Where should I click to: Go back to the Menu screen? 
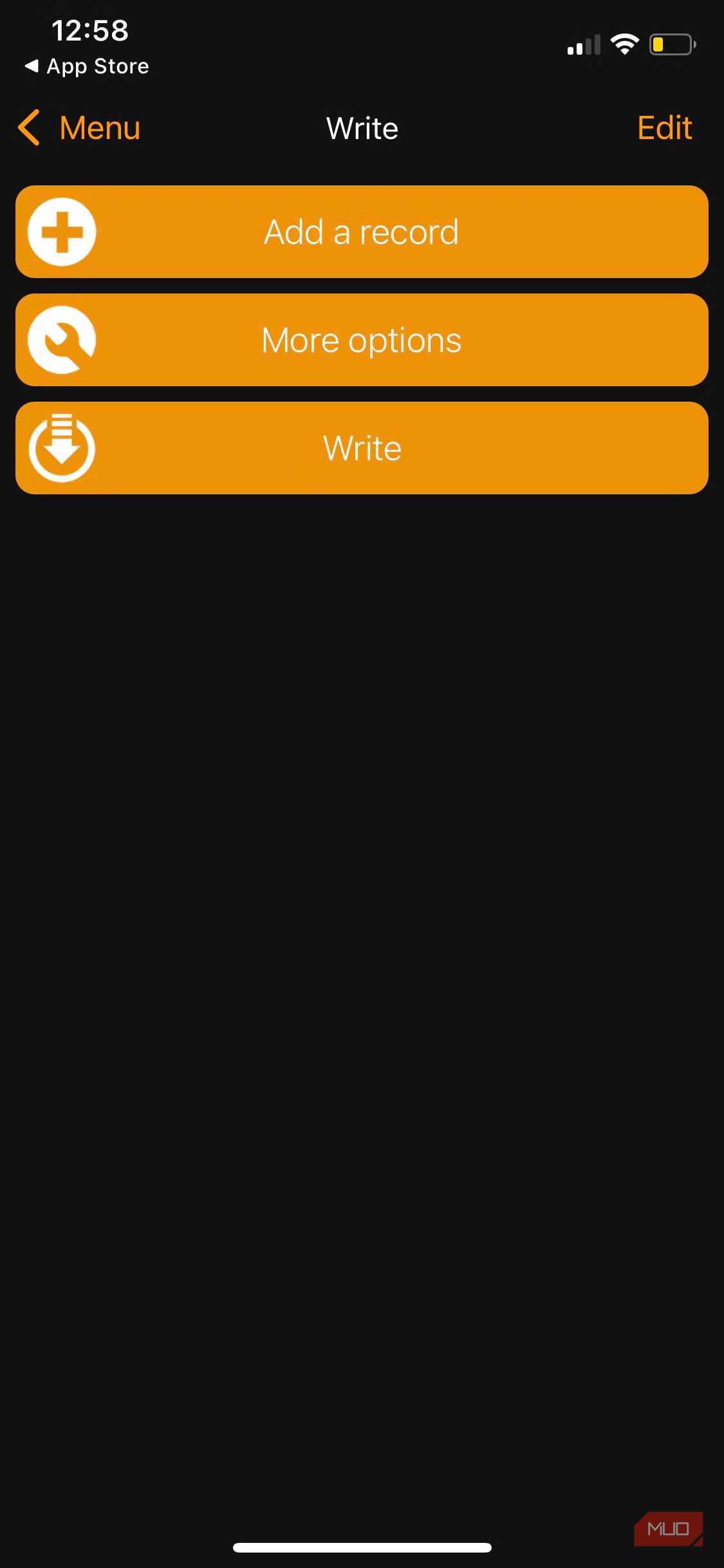pos(80,127)
